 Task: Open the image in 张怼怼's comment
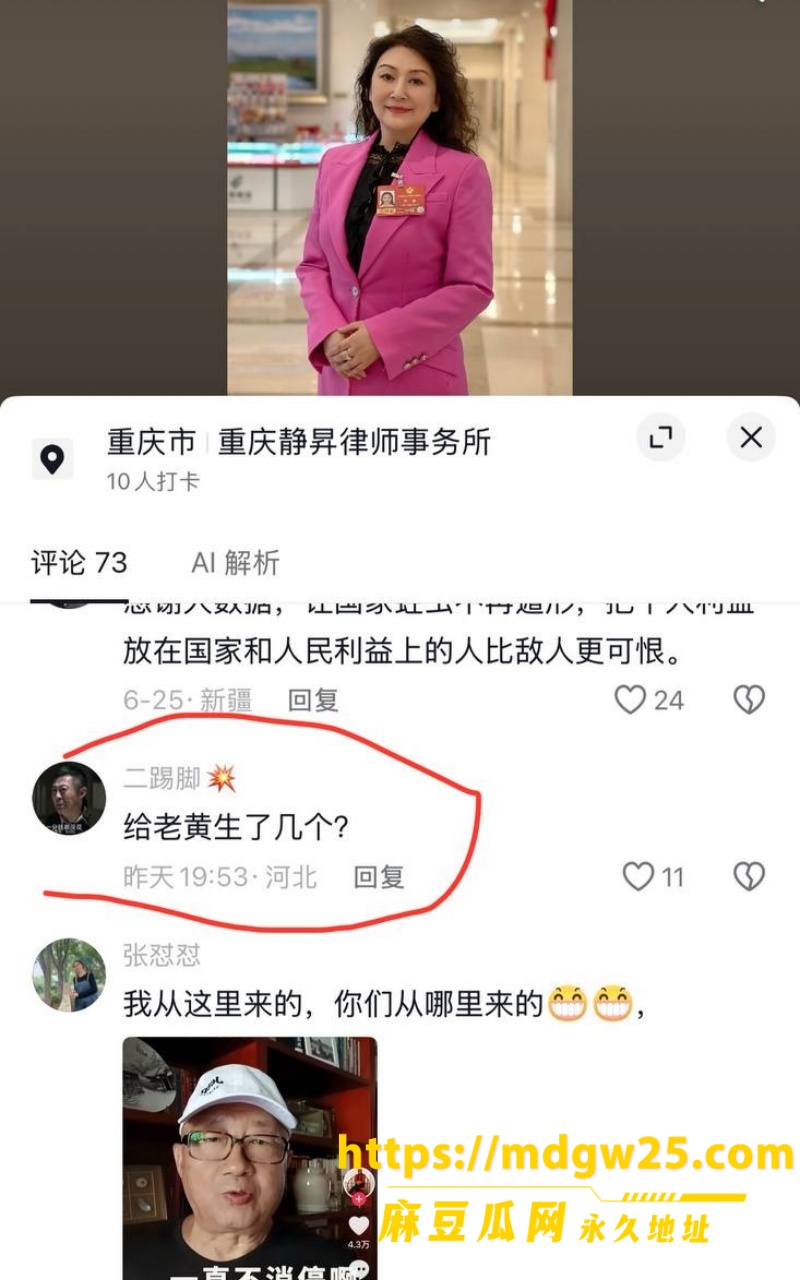point(250,1158)
